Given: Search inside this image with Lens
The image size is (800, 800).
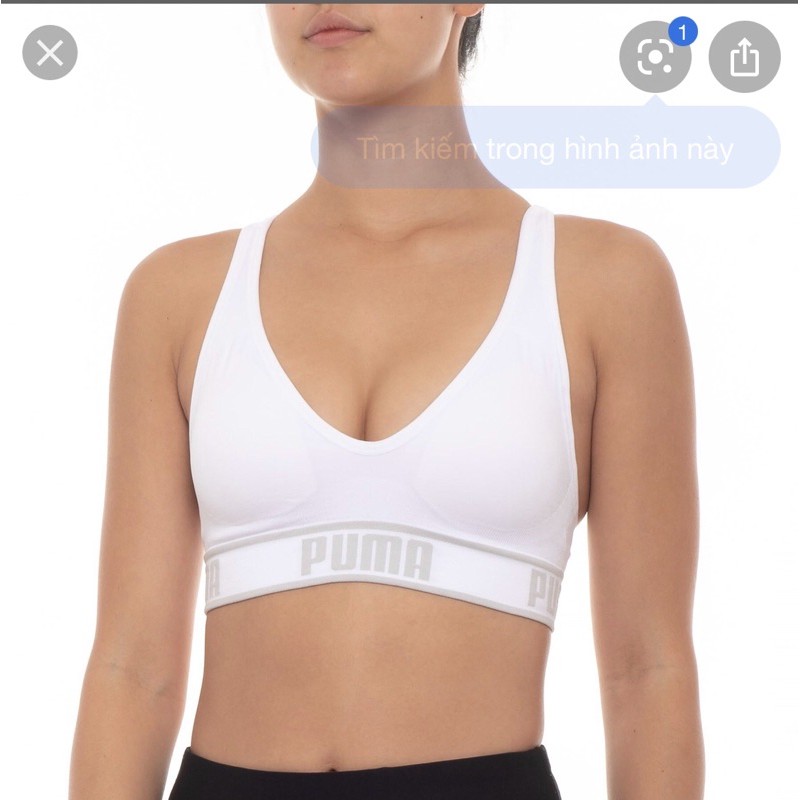Looking at the screenshot, I should (x=655, y=57).
